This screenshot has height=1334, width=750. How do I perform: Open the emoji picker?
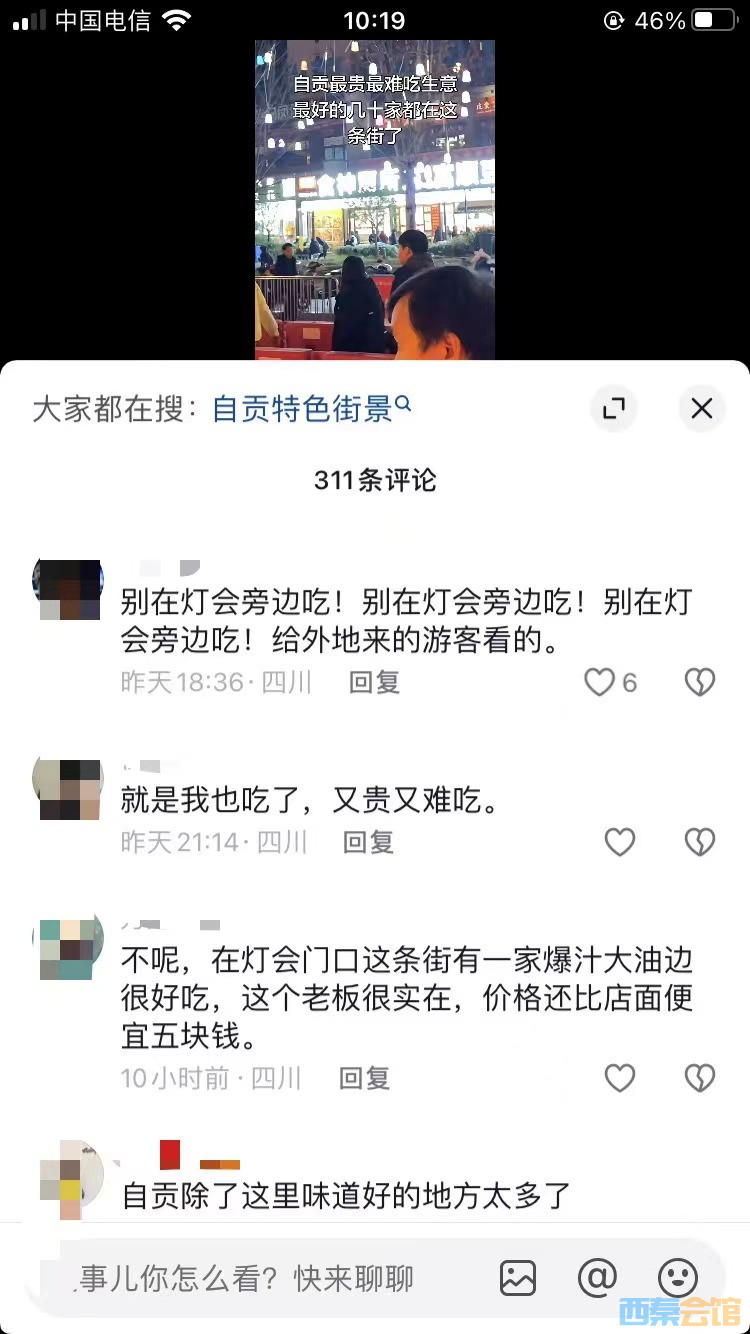pos(677,1278)
